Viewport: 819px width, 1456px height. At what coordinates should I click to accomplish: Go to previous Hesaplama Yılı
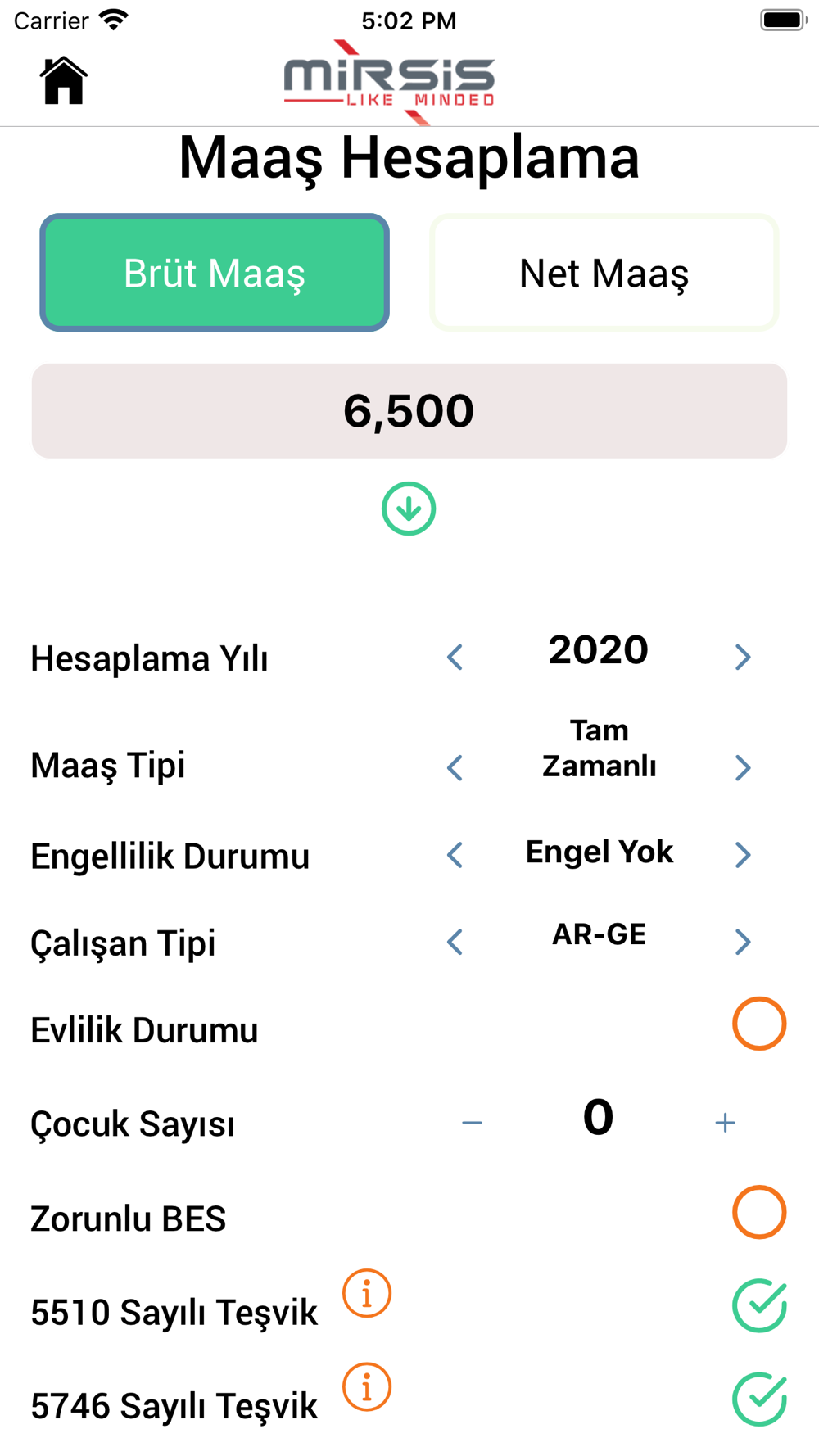455,657
